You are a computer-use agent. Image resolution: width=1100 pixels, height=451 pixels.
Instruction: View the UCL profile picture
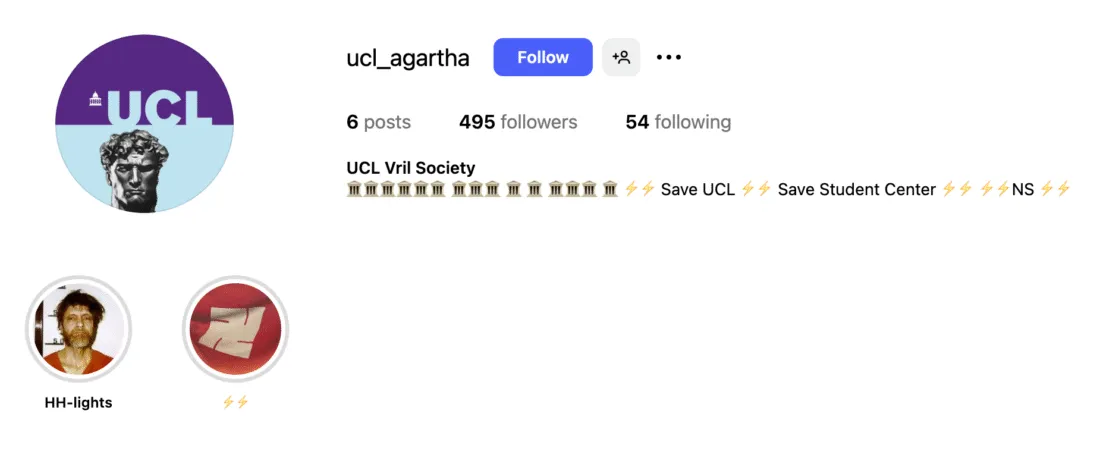146,123
